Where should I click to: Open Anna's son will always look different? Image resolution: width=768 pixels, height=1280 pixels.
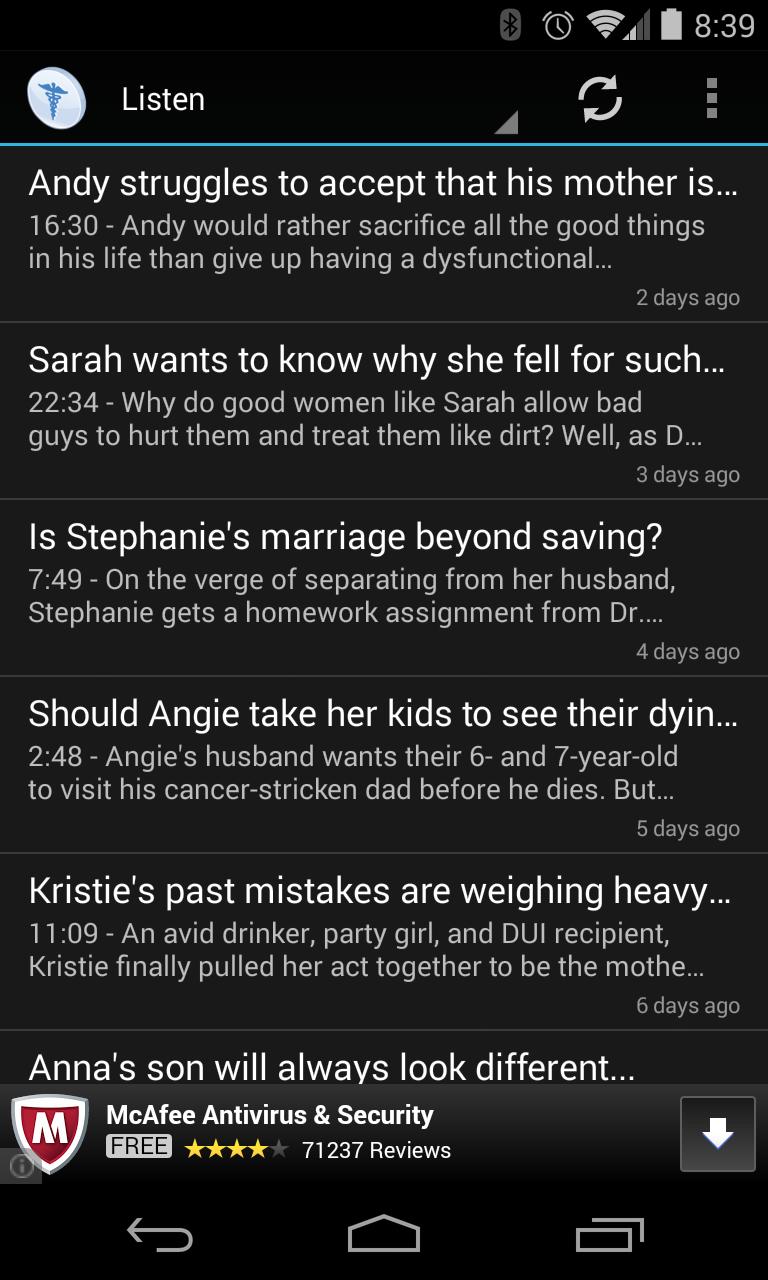click(384, 1062)
